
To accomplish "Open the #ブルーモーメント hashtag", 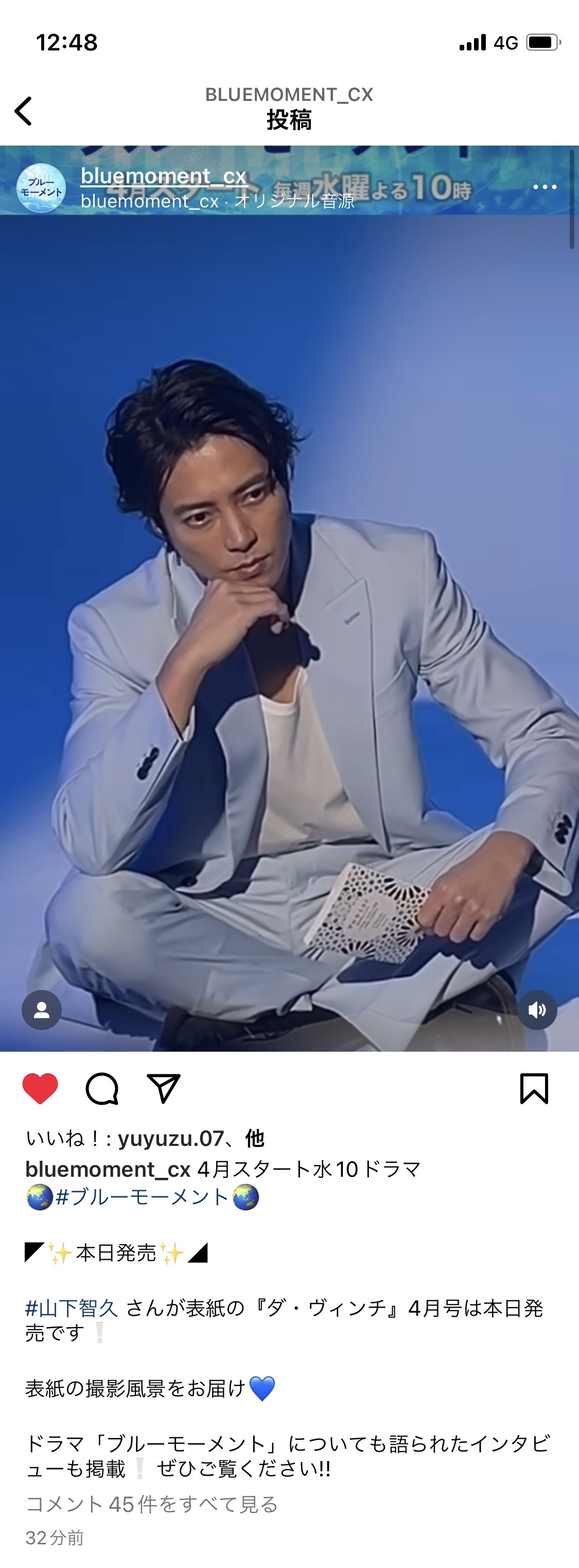I will (x=142, y=1197).
